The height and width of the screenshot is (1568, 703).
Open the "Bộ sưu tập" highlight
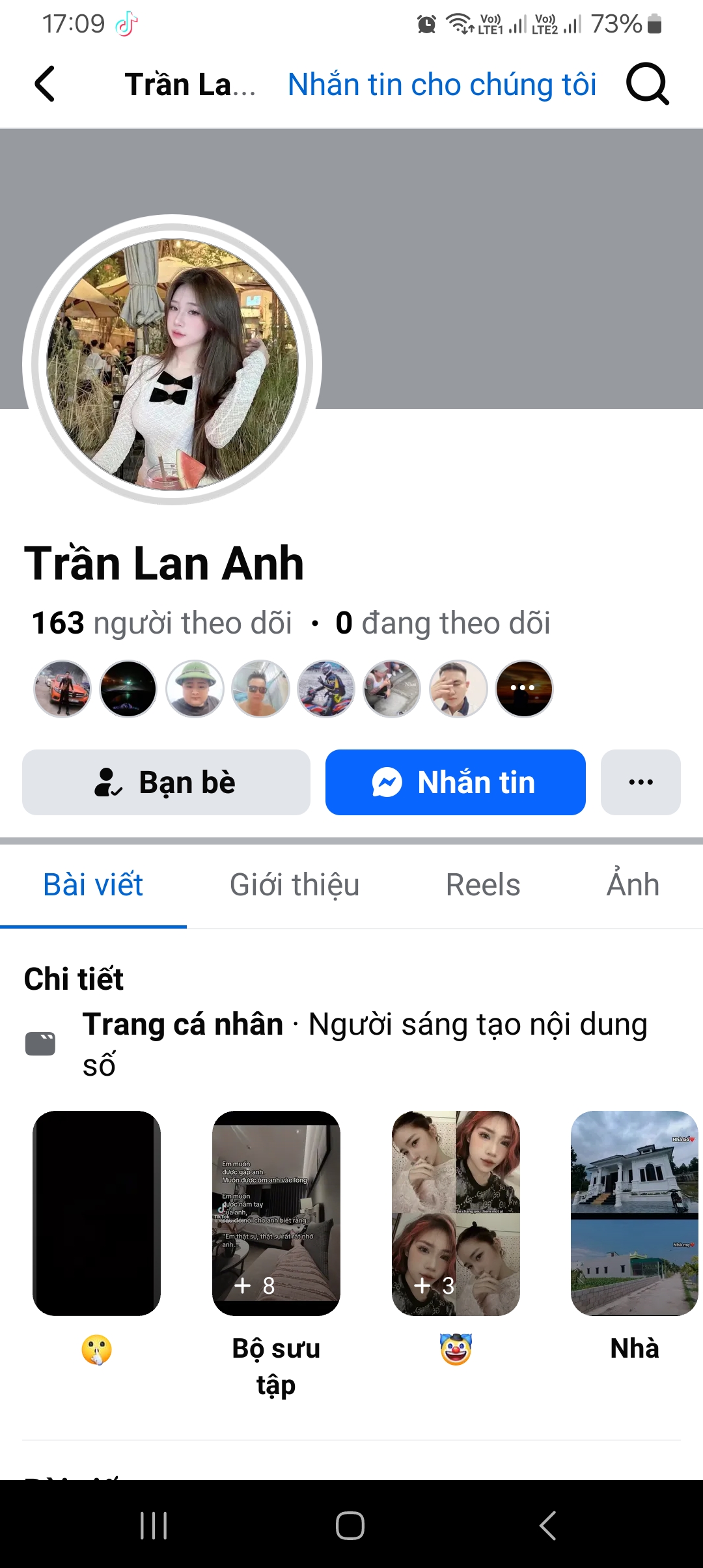pos(276,1213)
